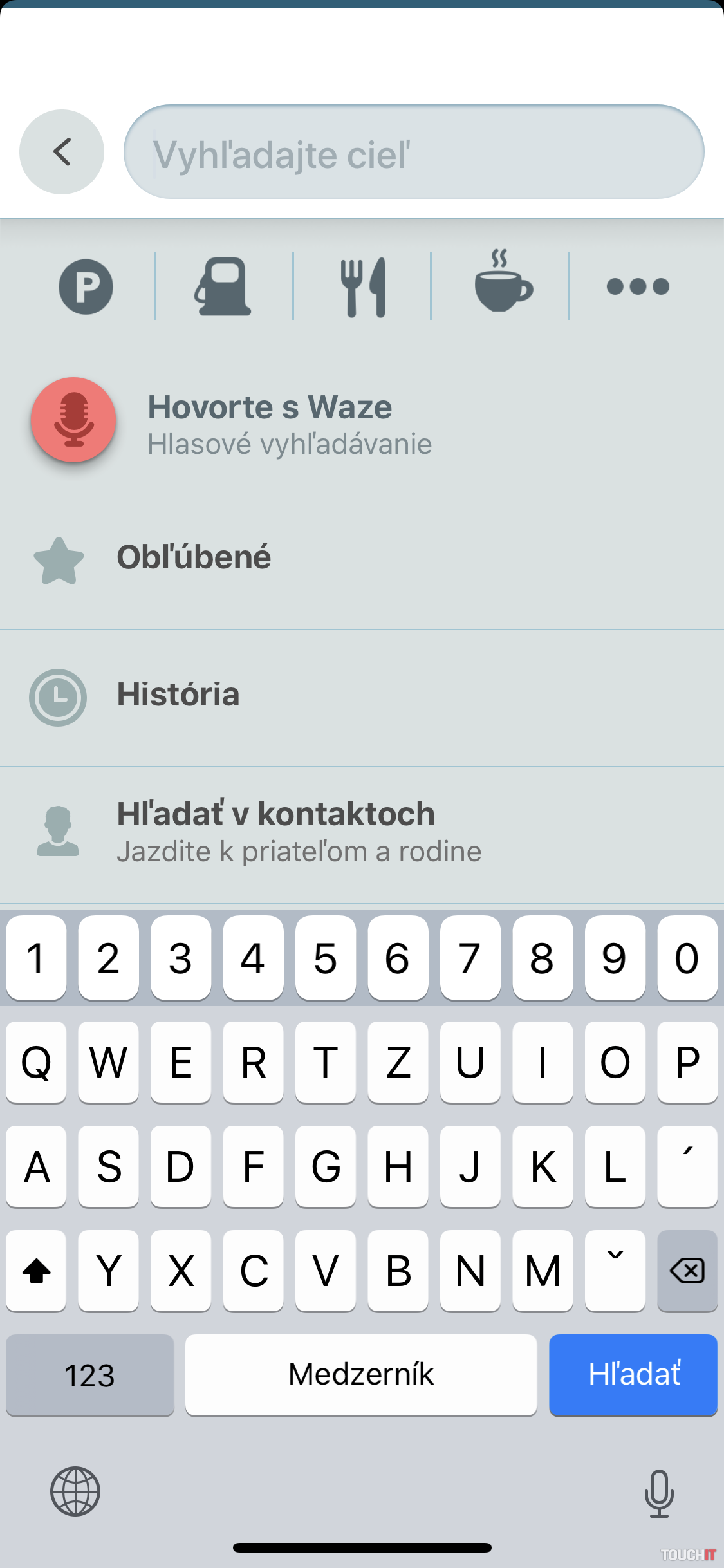Find nearby gas stations

coord(223,286)
